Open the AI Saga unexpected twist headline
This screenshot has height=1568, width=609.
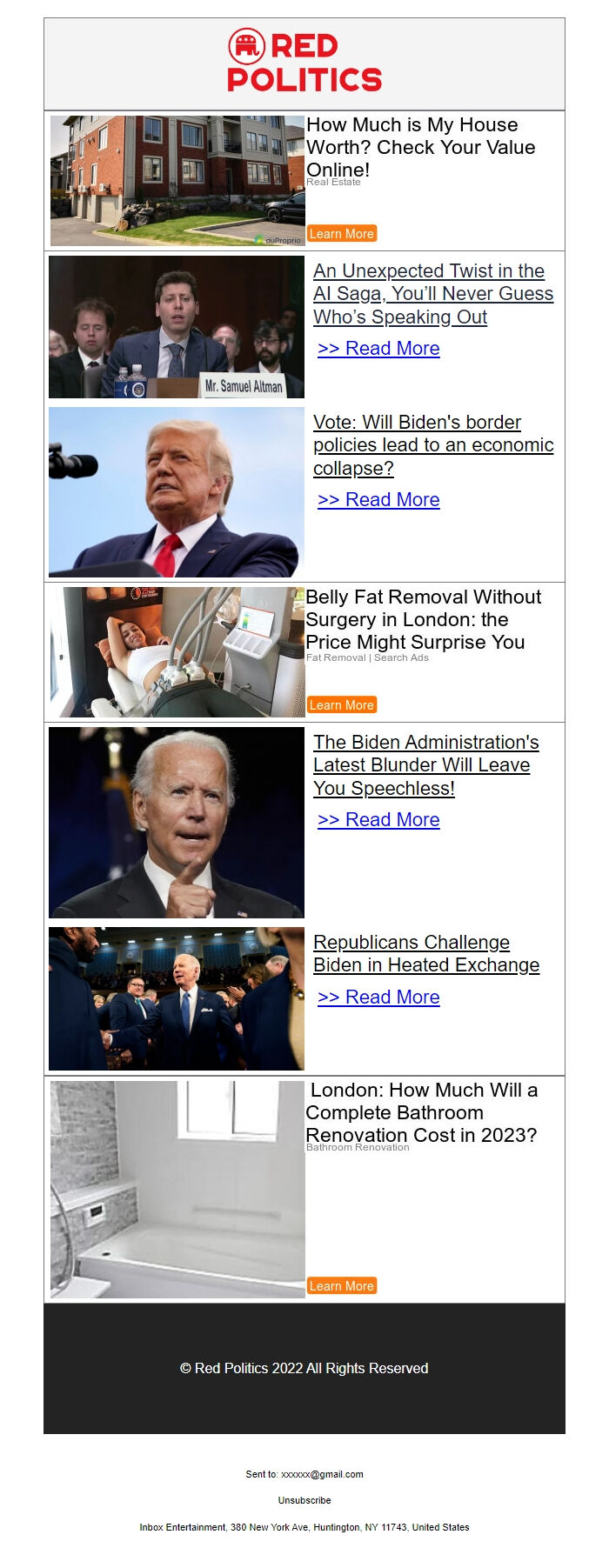(x=432, y=294)
